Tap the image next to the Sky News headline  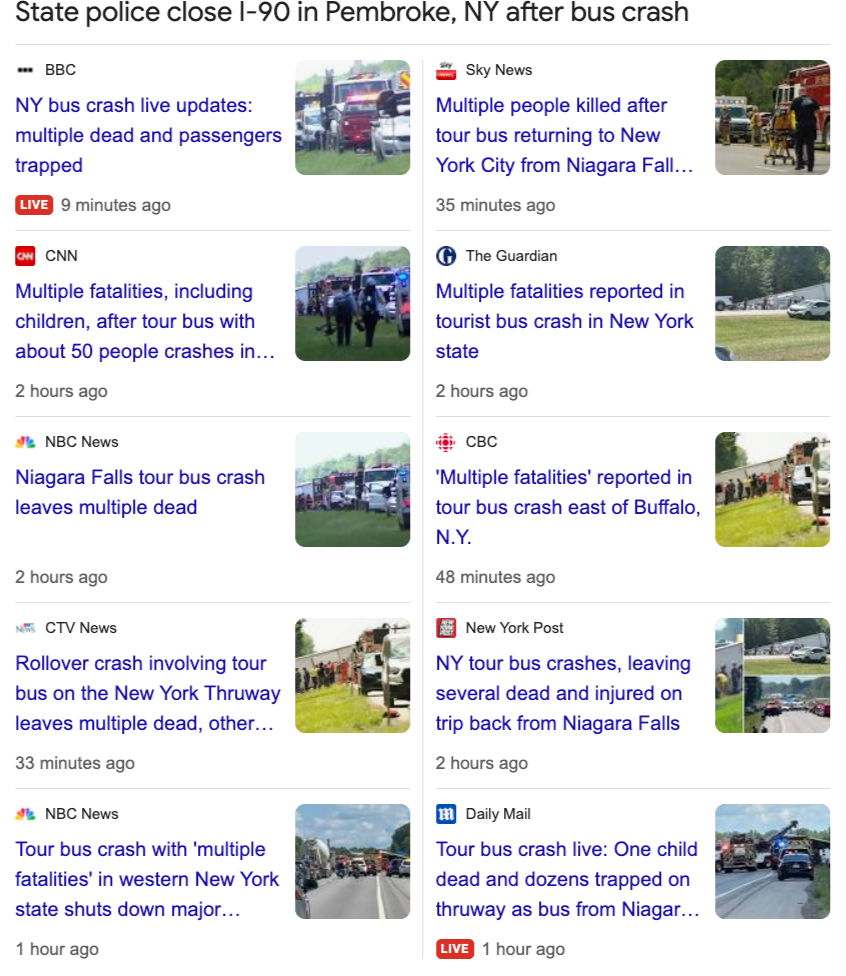[x=772, y=118]
